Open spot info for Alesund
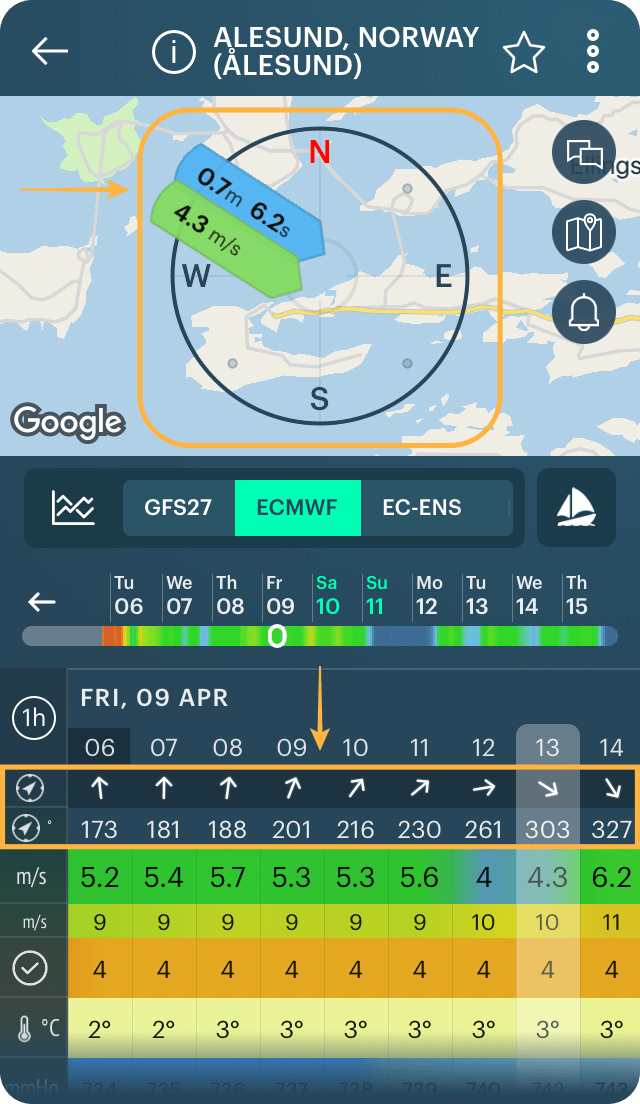The width and height of the screenshot is (640, 1104). pos(173,52)
